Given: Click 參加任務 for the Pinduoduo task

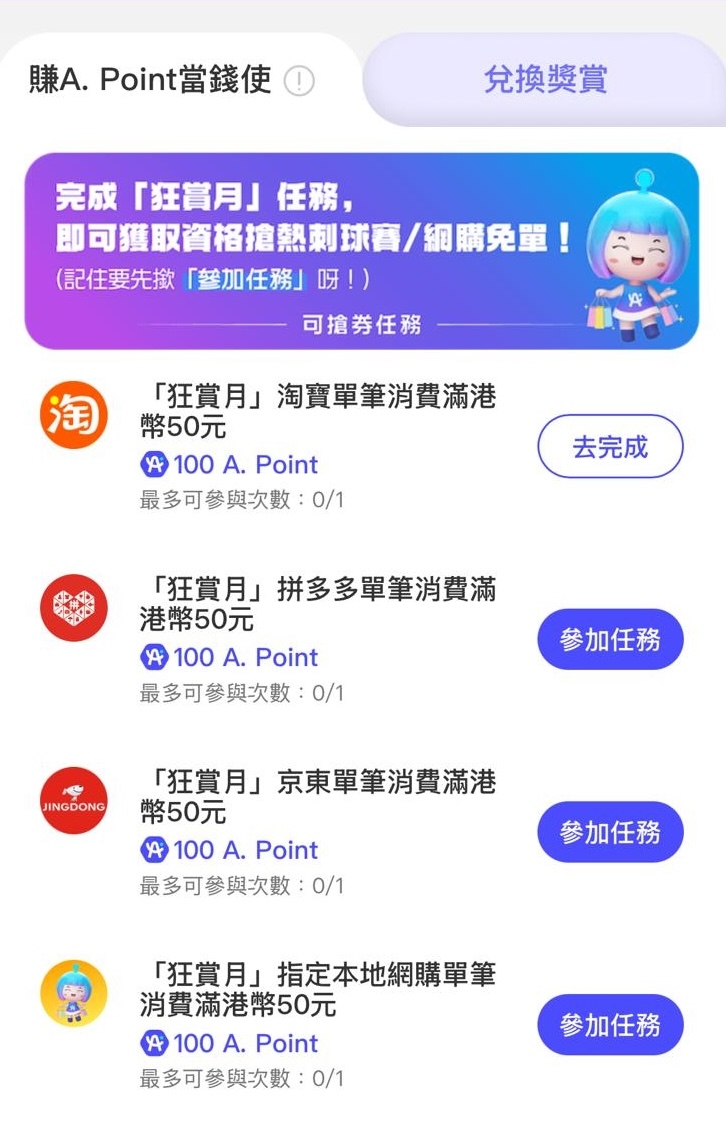Looking at the screenshot, I should [610, 638].
